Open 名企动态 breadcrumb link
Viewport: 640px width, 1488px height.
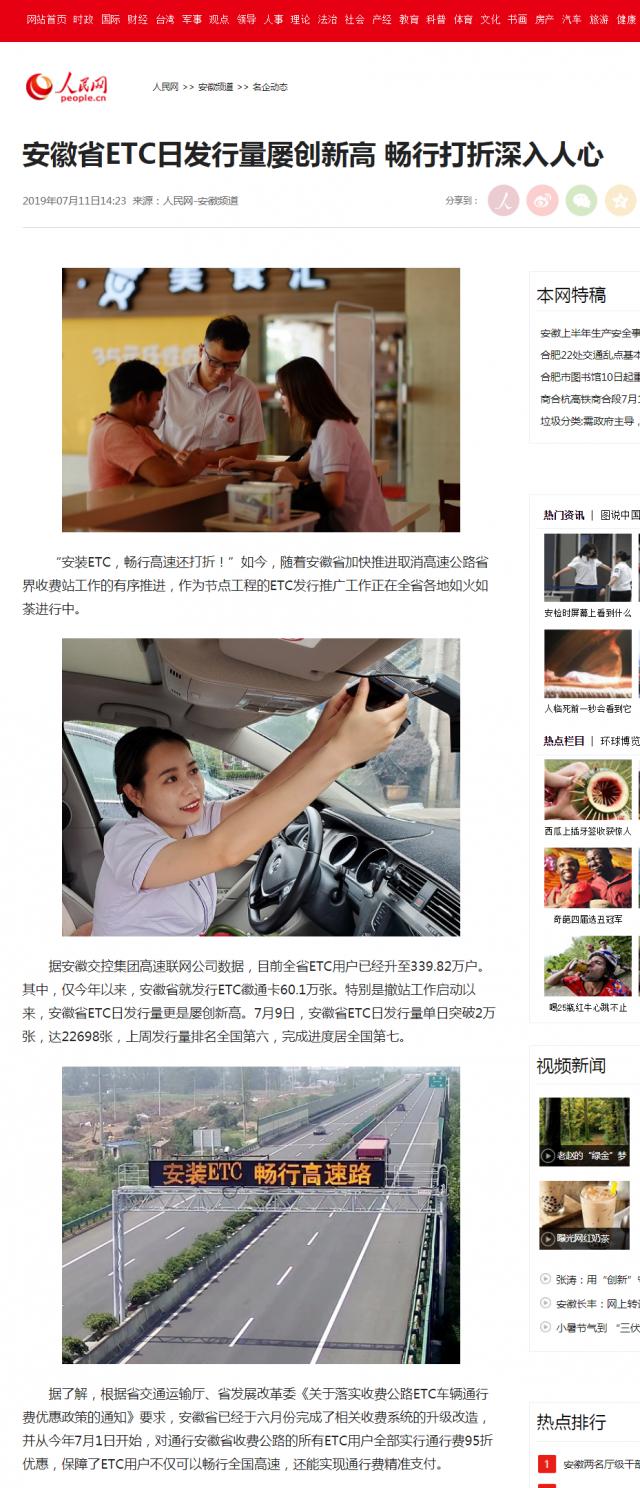point(270,87)
